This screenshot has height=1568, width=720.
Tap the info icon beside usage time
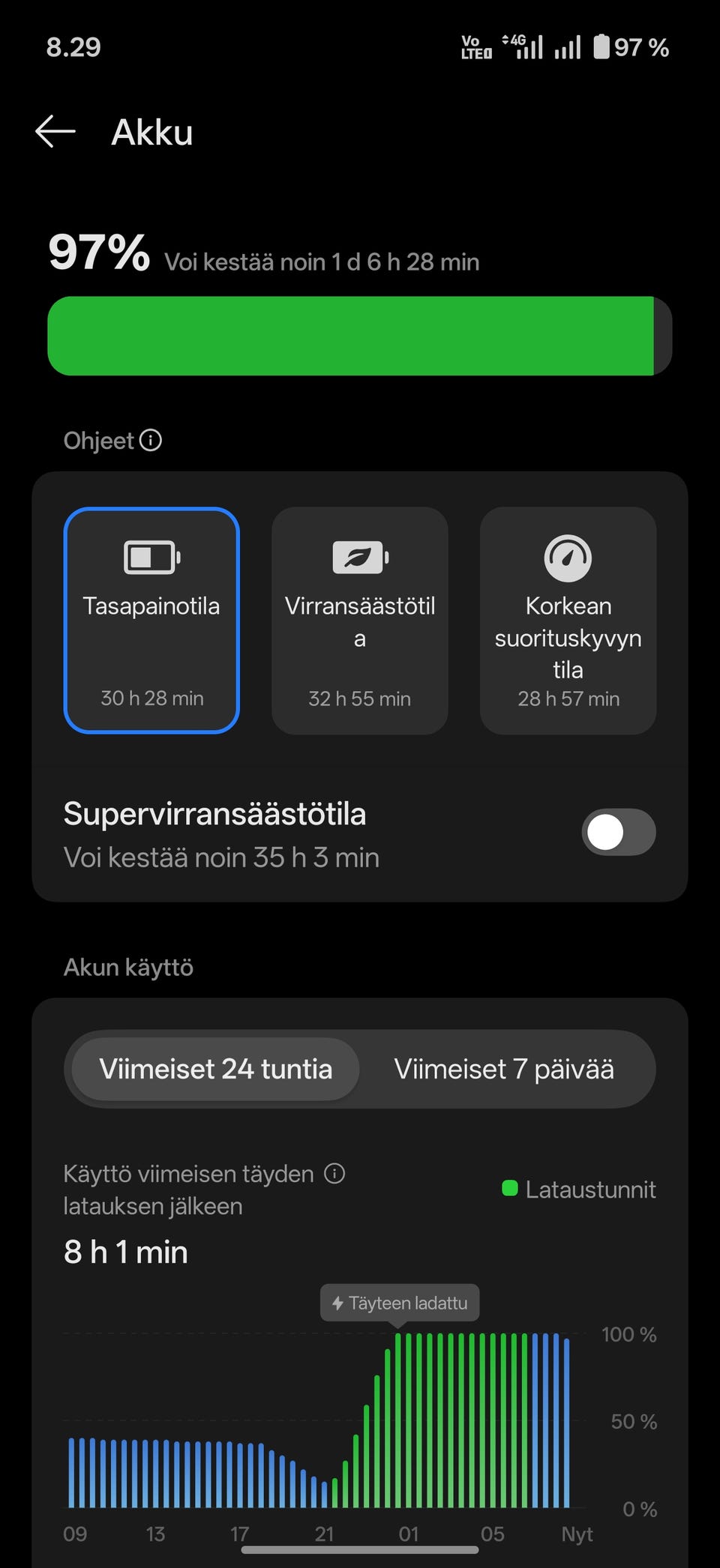tap(334, 1172)
